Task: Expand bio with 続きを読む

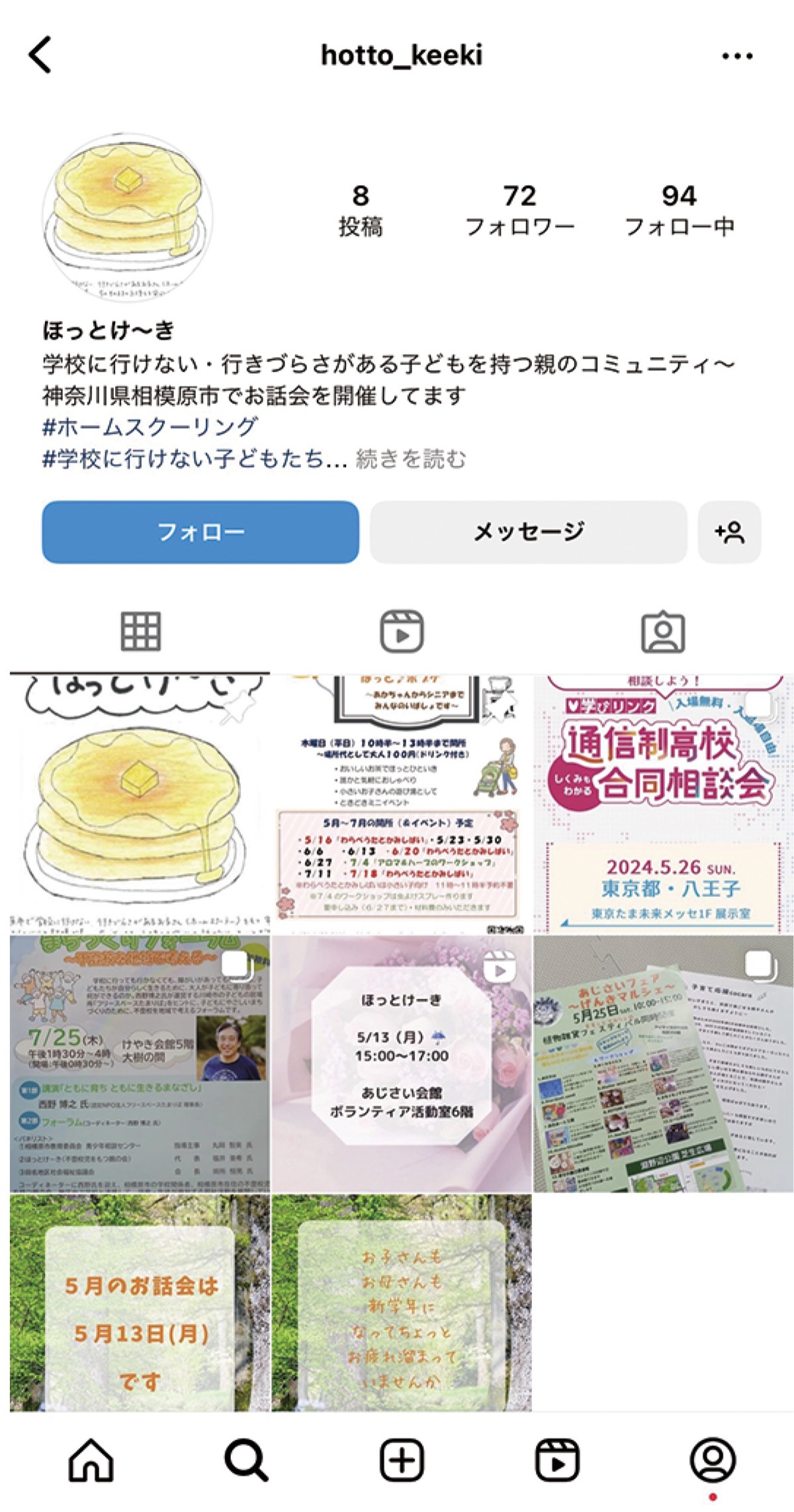Action: tap(411, 459)
